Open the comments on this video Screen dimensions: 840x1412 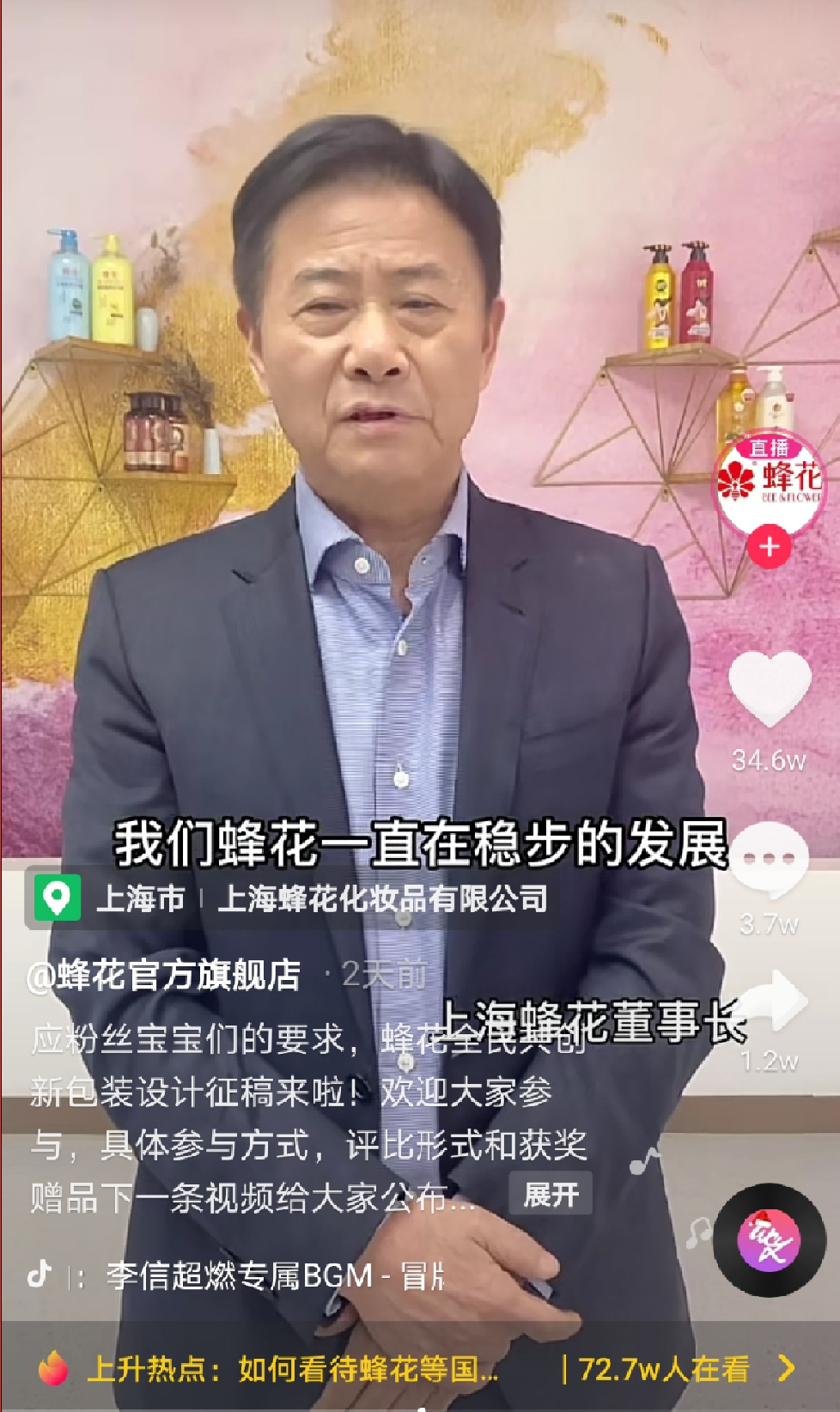click(769, 861)
